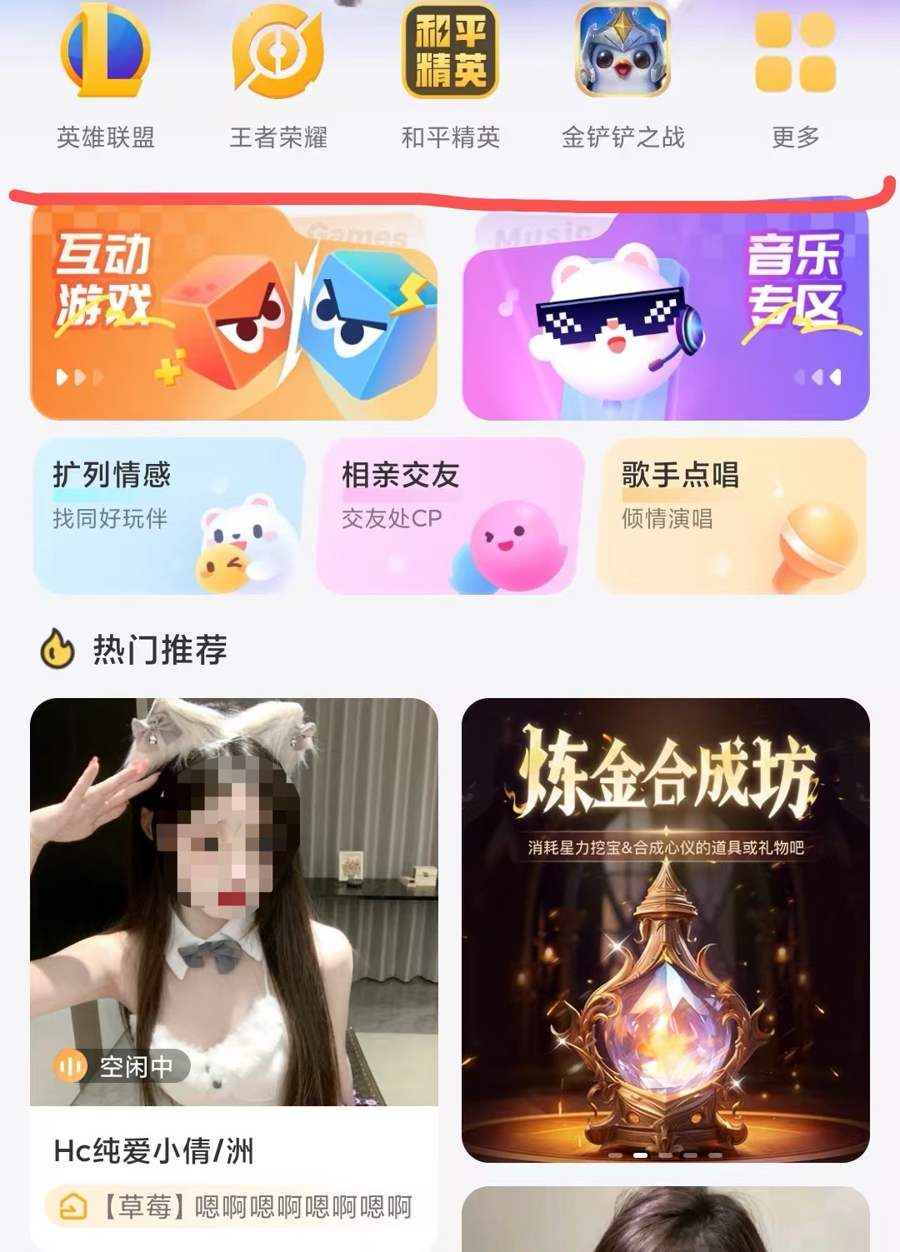Open the 扩列情感 找同好玩伴 card
Viewport: 900px width, 1252px height.
click(x=167, y=515)
